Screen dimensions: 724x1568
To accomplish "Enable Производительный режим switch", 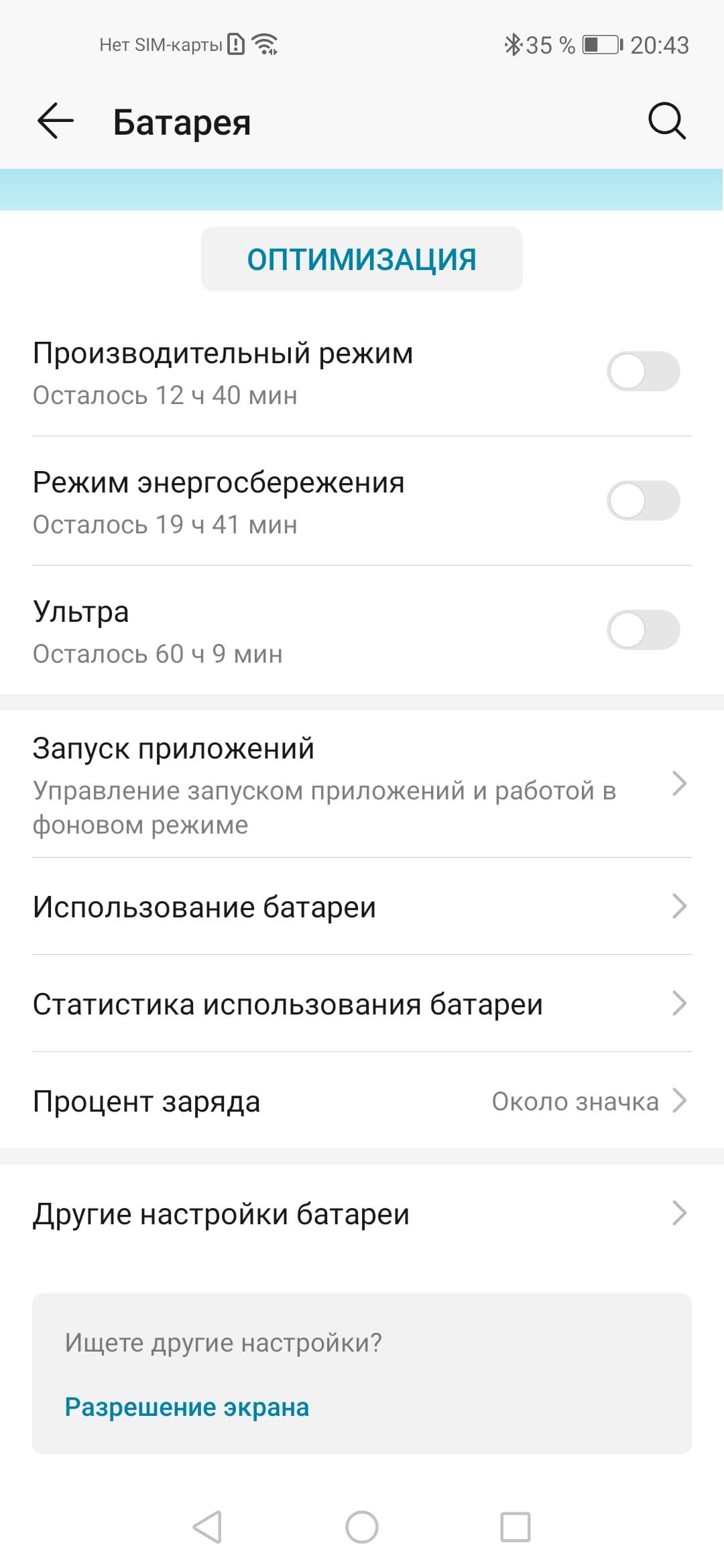I will (643, 372).
